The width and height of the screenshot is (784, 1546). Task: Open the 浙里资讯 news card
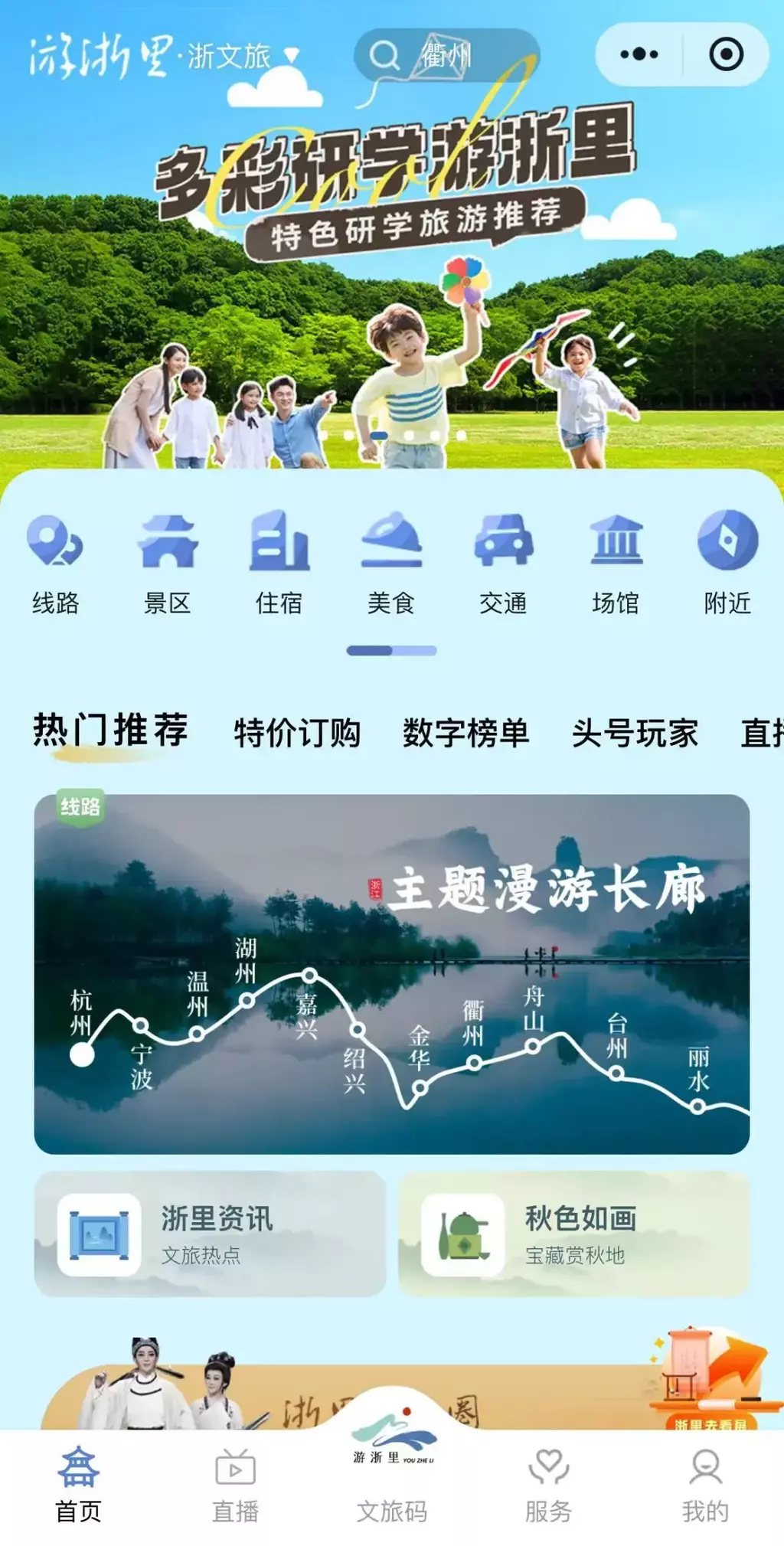pyautogui.click(x=210, y=1234)
